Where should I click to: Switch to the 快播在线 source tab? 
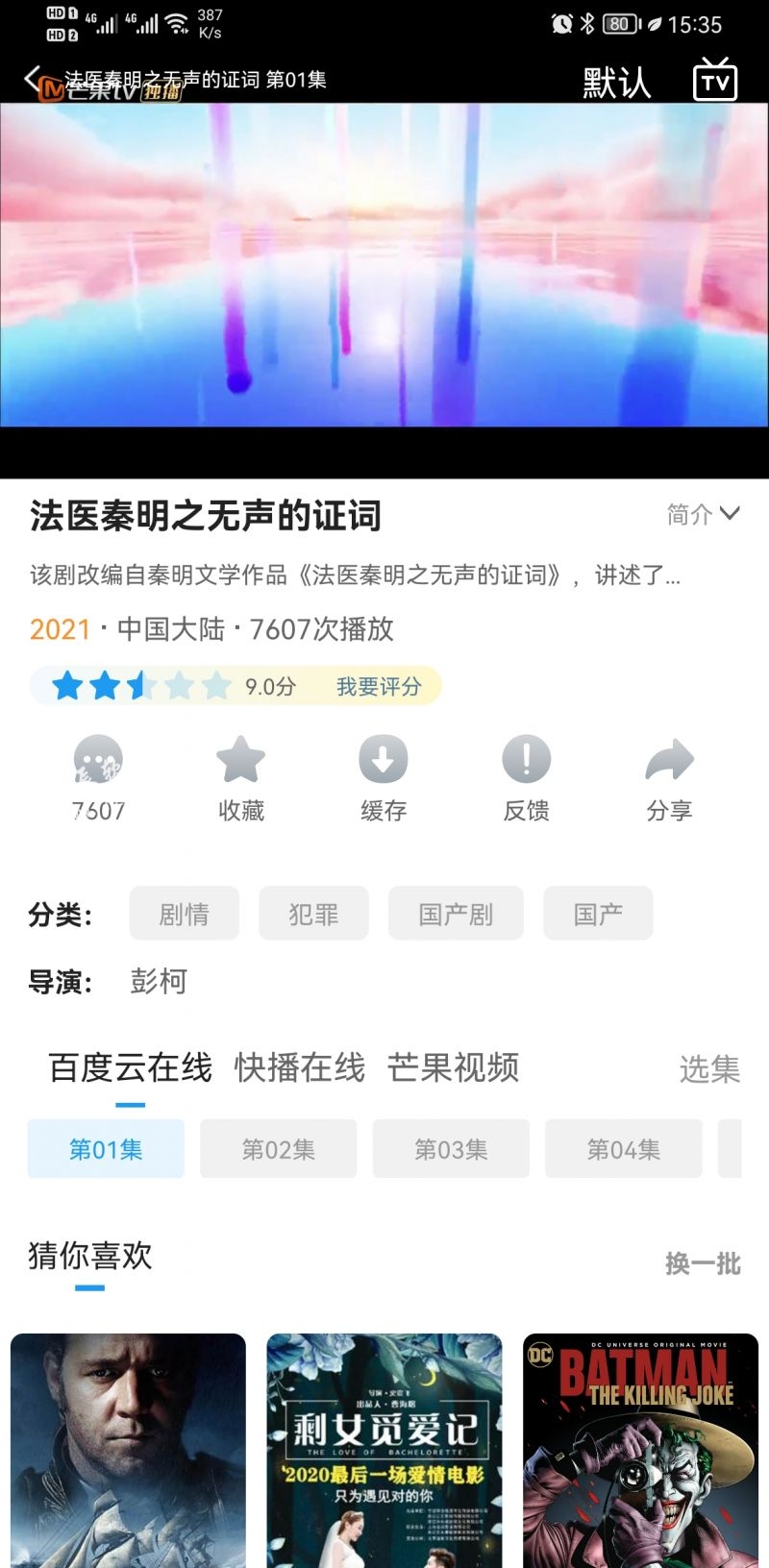pyautogui.click(x=300, y=1067)
